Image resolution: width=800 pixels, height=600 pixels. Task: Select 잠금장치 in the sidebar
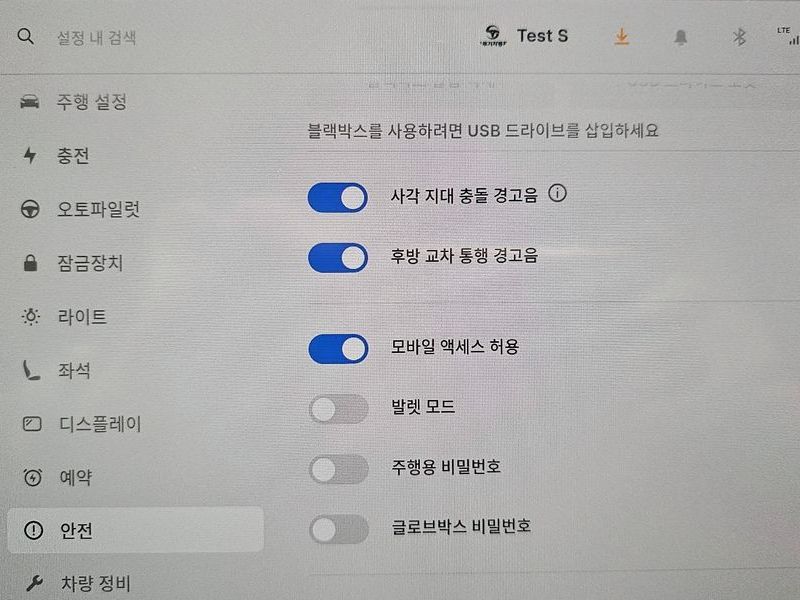tap(88, 263)
